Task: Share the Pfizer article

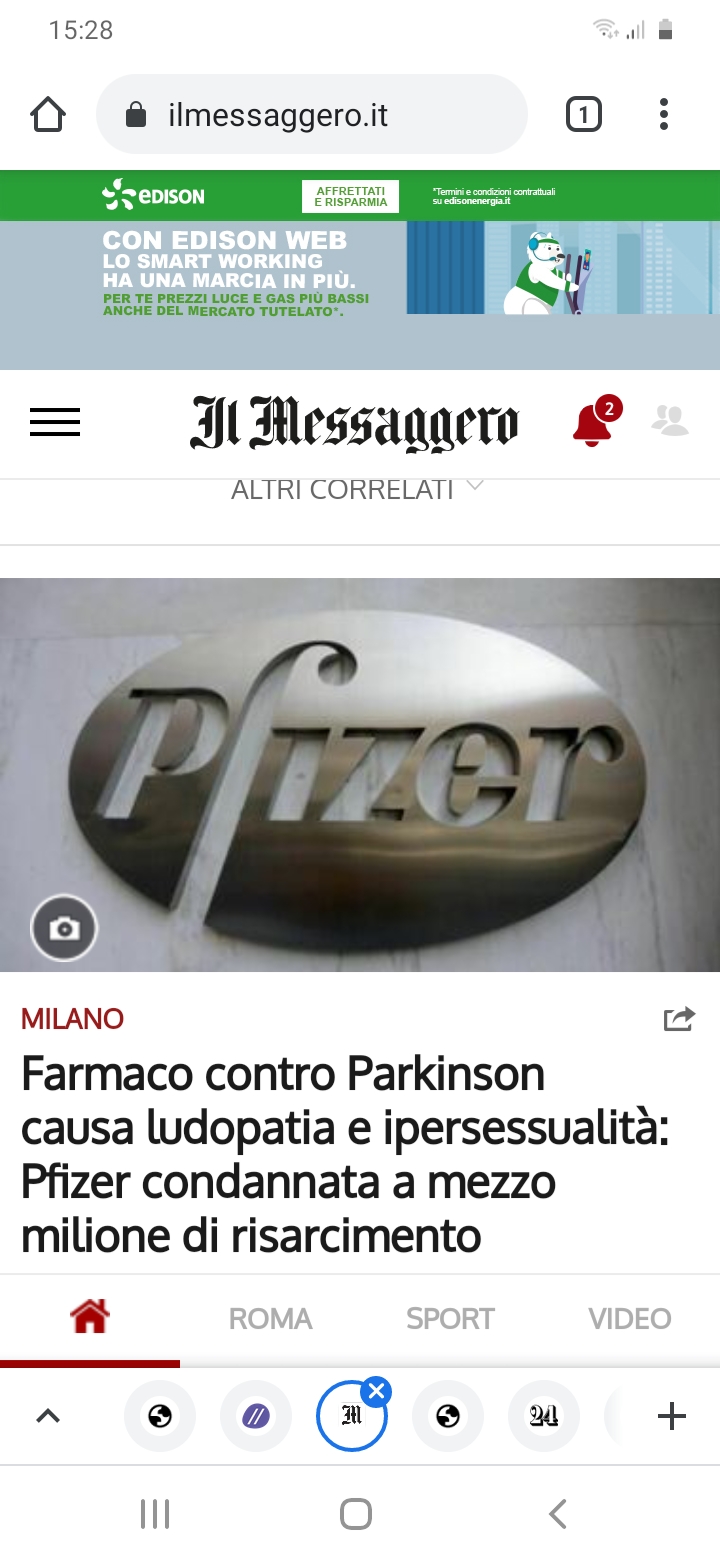Action: pos(679,1019)
